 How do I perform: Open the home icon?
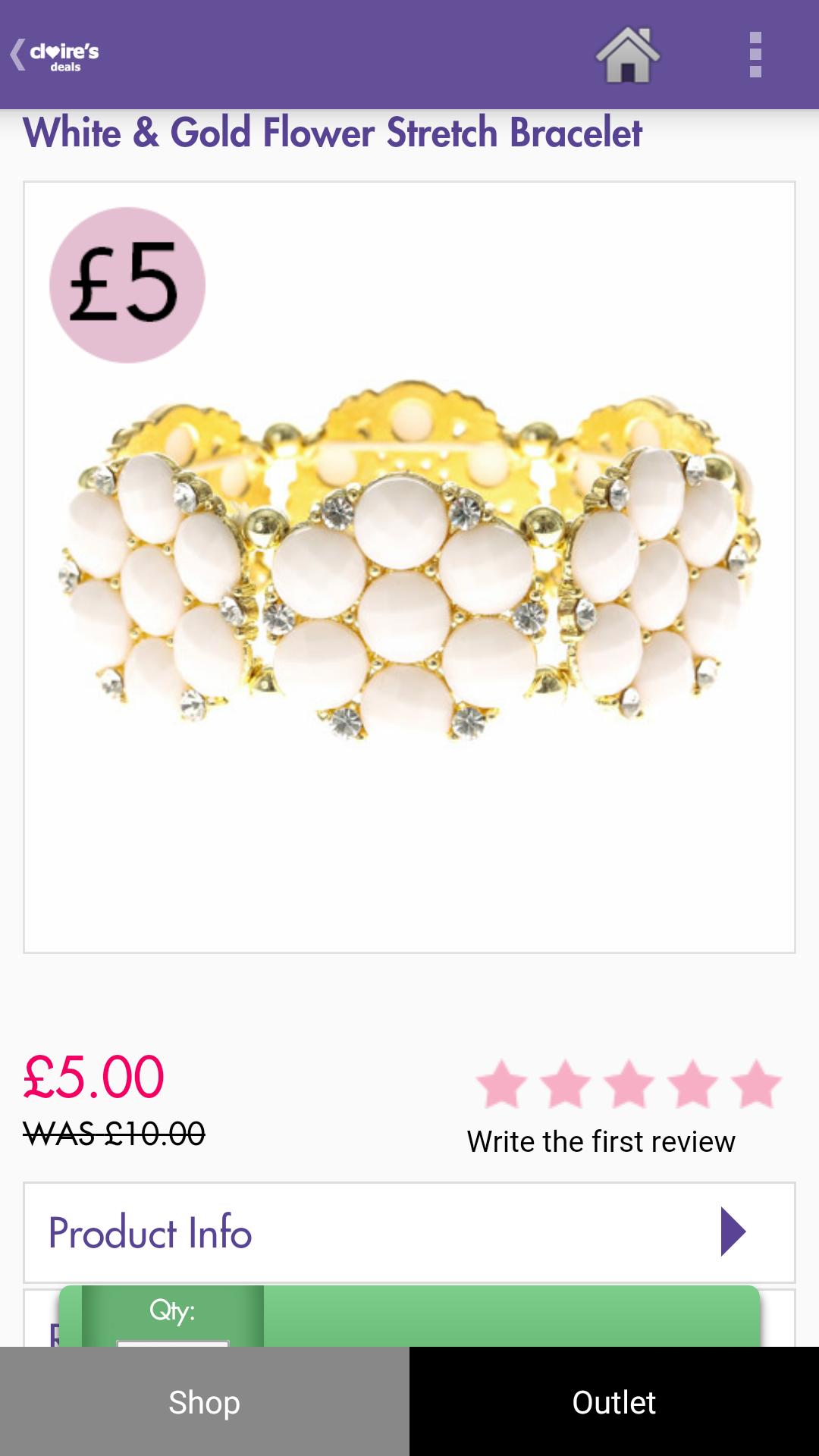coord(627,55)
